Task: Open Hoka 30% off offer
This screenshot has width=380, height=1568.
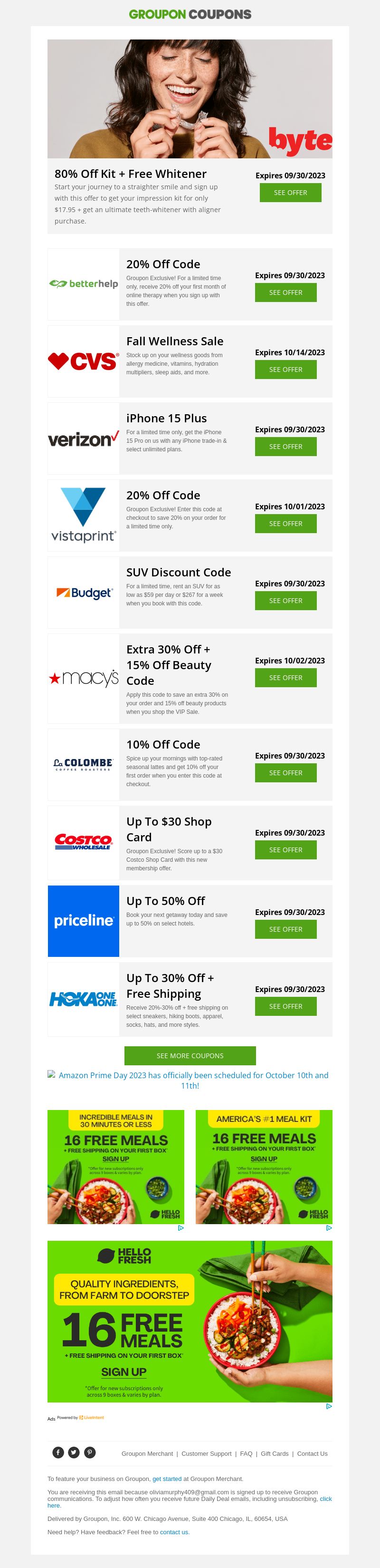Action: pos(285,1006)
